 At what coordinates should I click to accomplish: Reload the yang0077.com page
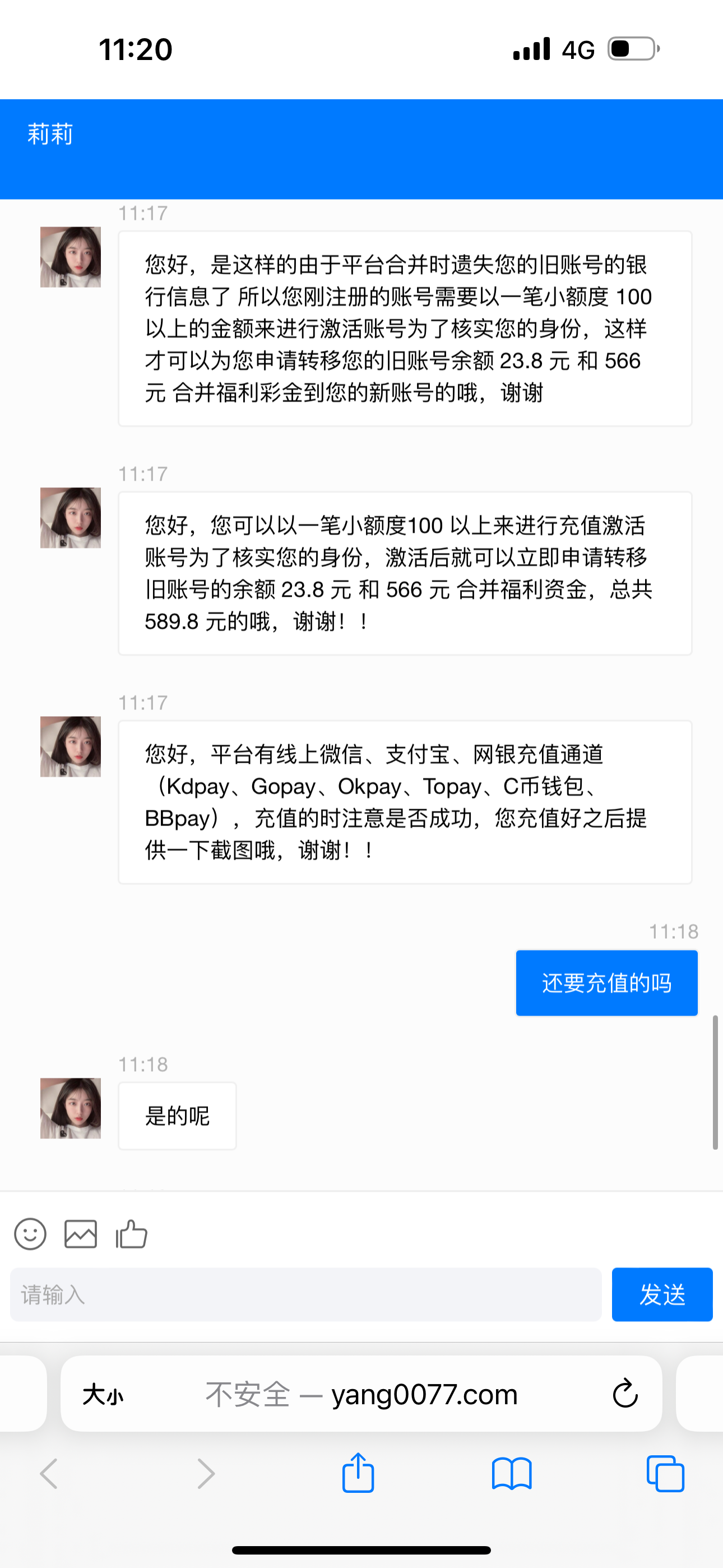pos(624,1394)
